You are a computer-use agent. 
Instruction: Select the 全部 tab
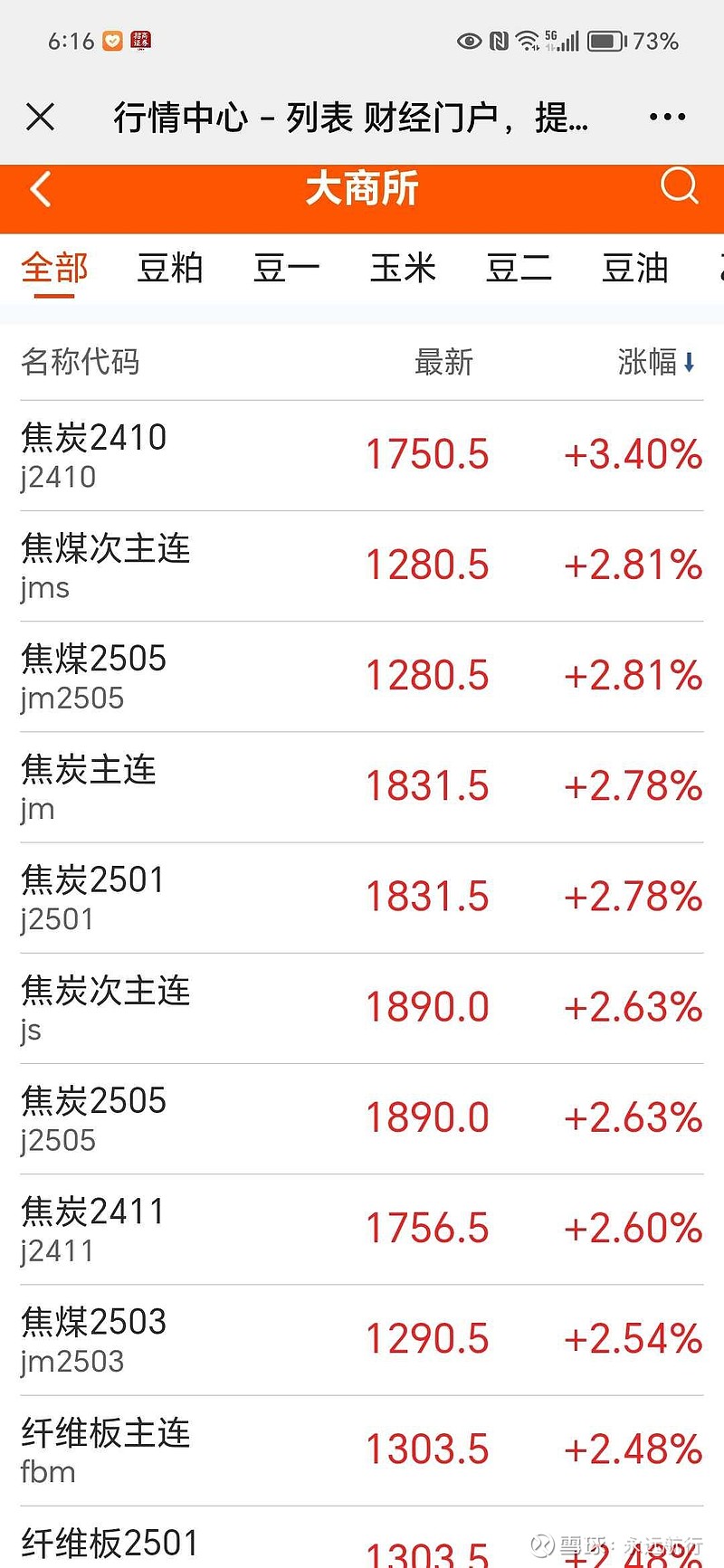click(x=54, y=269)
